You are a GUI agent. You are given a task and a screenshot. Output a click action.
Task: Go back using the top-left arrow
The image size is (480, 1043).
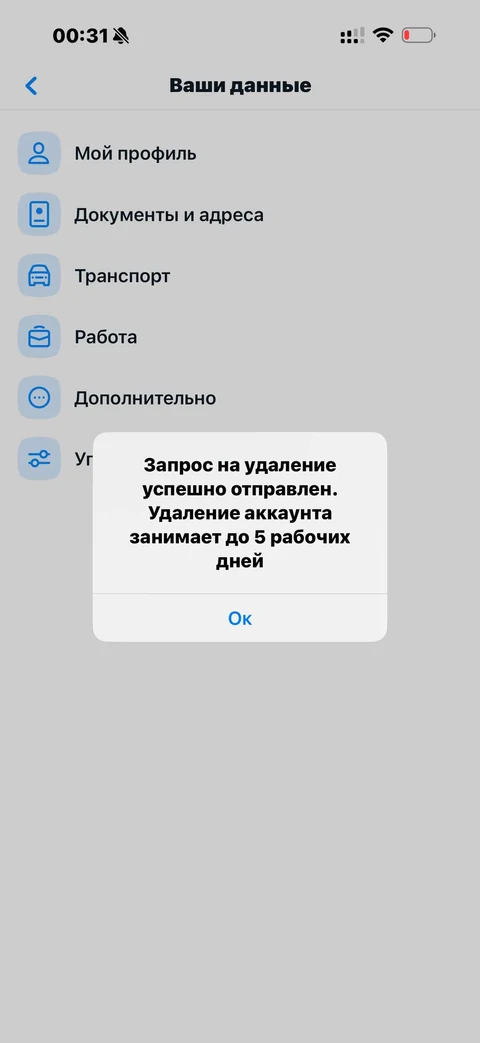tap(31, 86)
